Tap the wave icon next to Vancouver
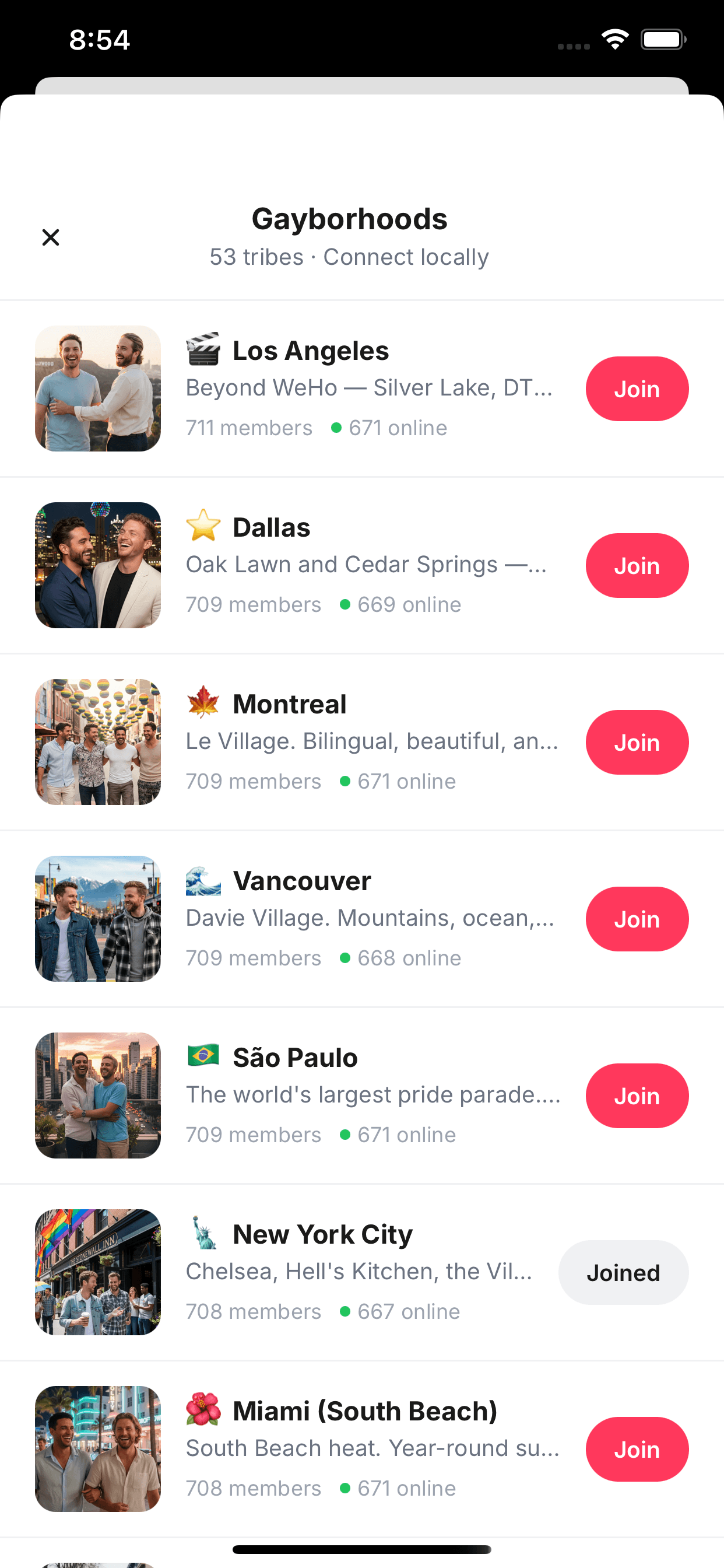The height and width of the screenshot is (1568, 724). point(204,880)
